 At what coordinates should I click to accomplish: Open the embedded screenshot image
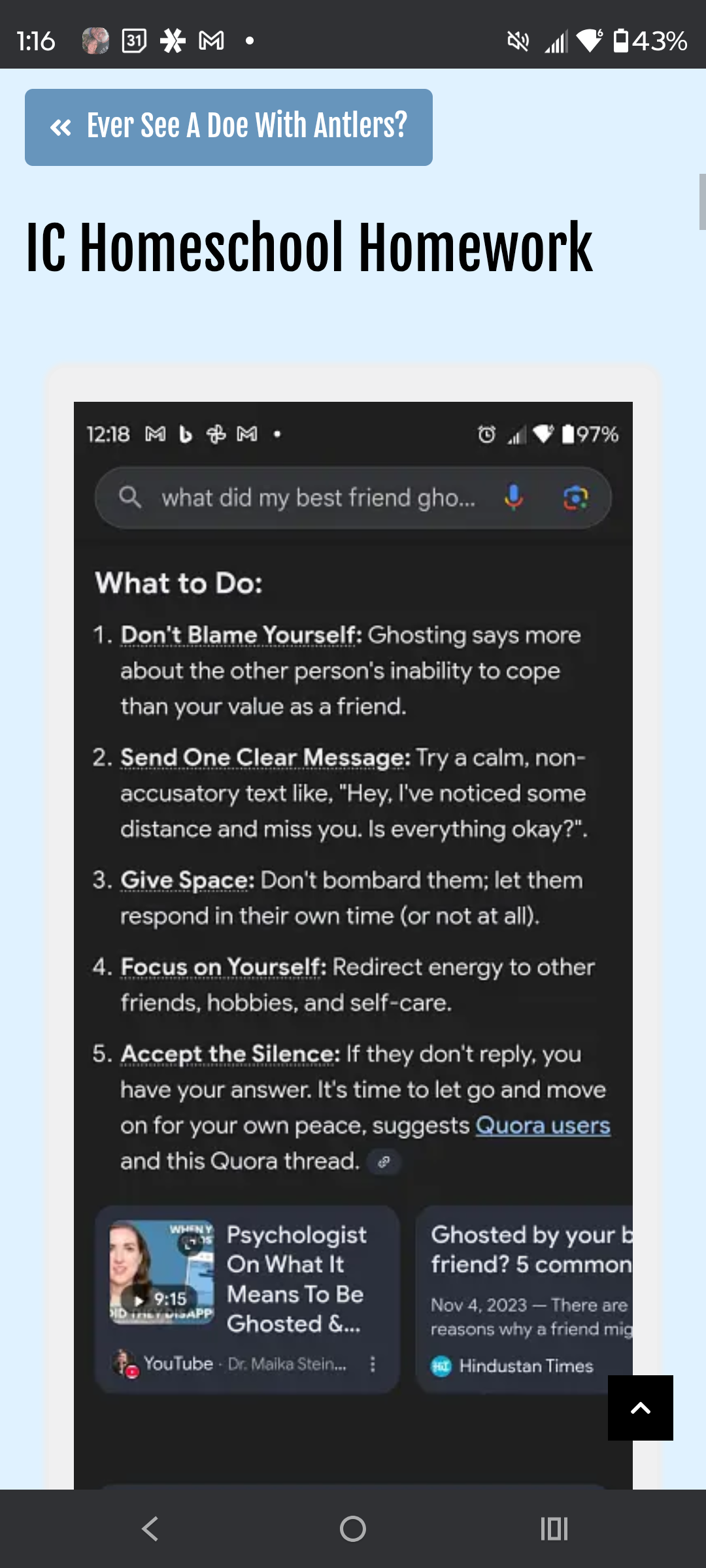[353, 915]
